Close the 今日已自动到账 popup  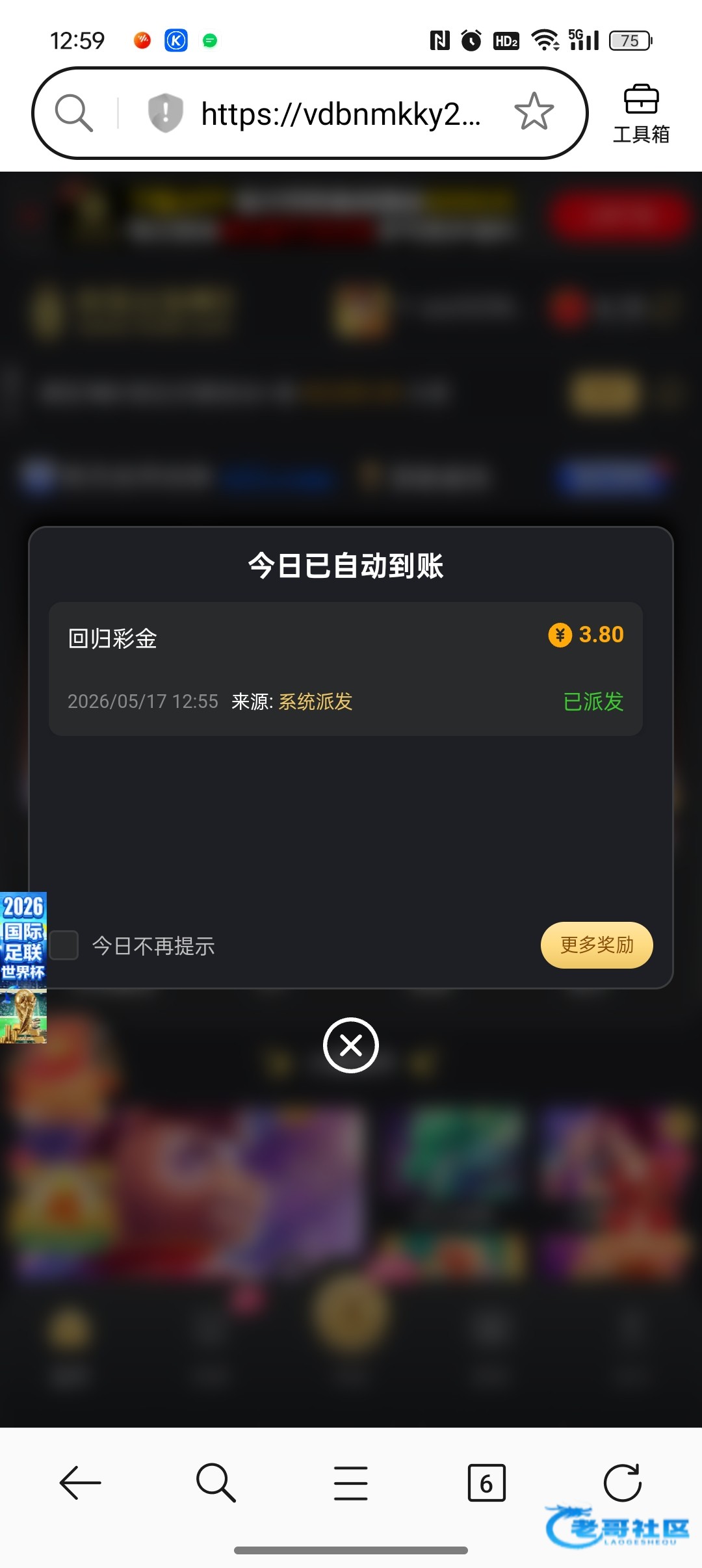(x=351, y=1045)
